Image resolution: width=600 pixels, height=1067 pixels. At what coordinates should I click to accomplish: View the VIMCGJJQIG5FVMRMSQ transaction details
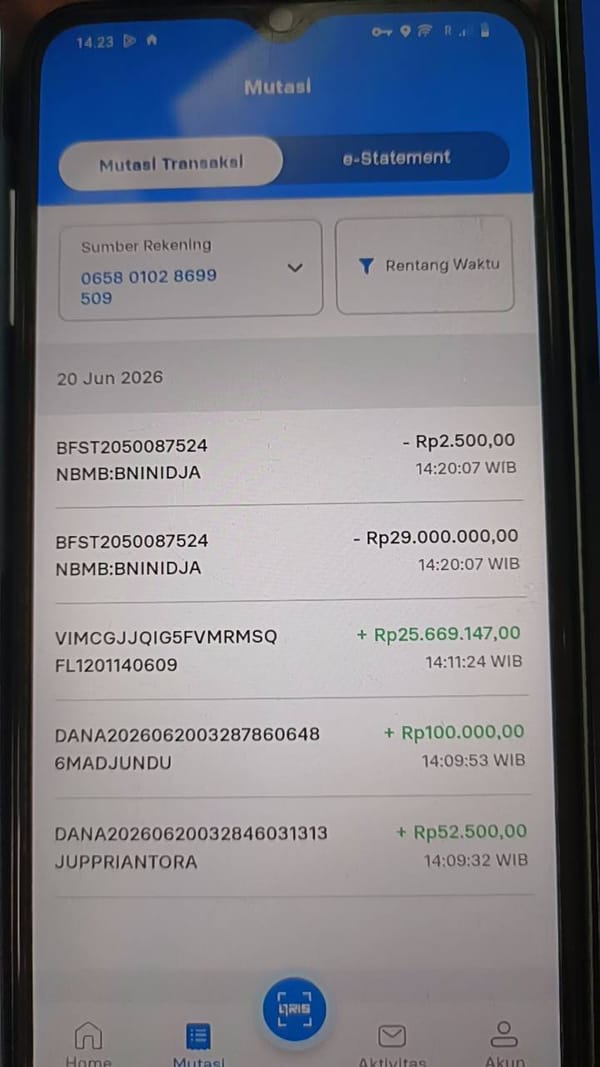(x=290, y=651)
